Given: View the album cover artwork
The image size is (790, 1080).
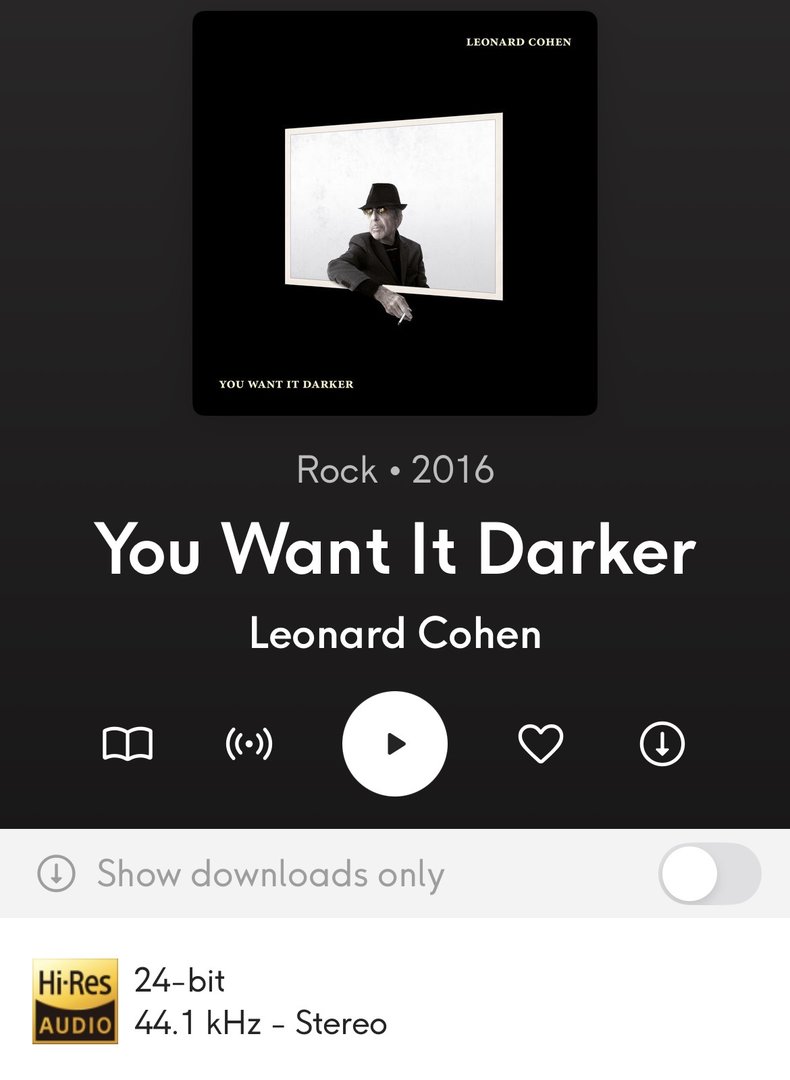Looking at the screenshot, I should tap(395, 213).
